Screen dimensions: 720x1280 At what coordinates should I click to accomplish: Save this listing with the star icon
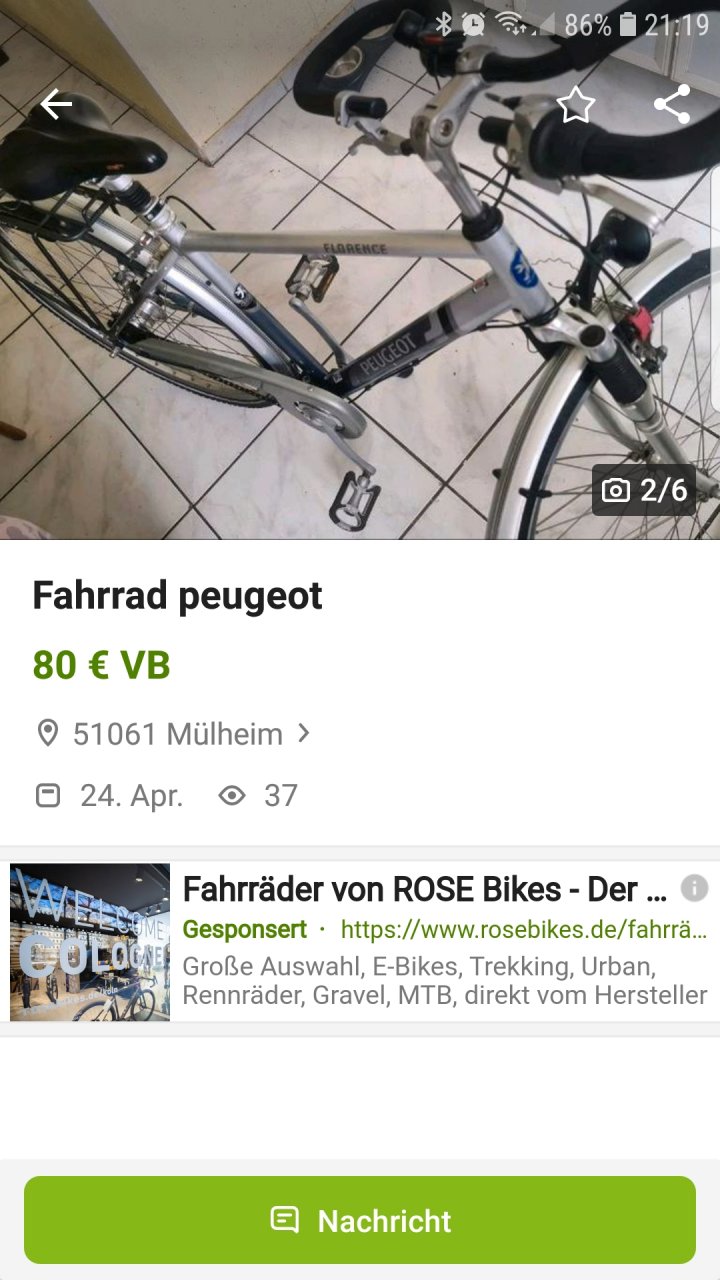576,105
